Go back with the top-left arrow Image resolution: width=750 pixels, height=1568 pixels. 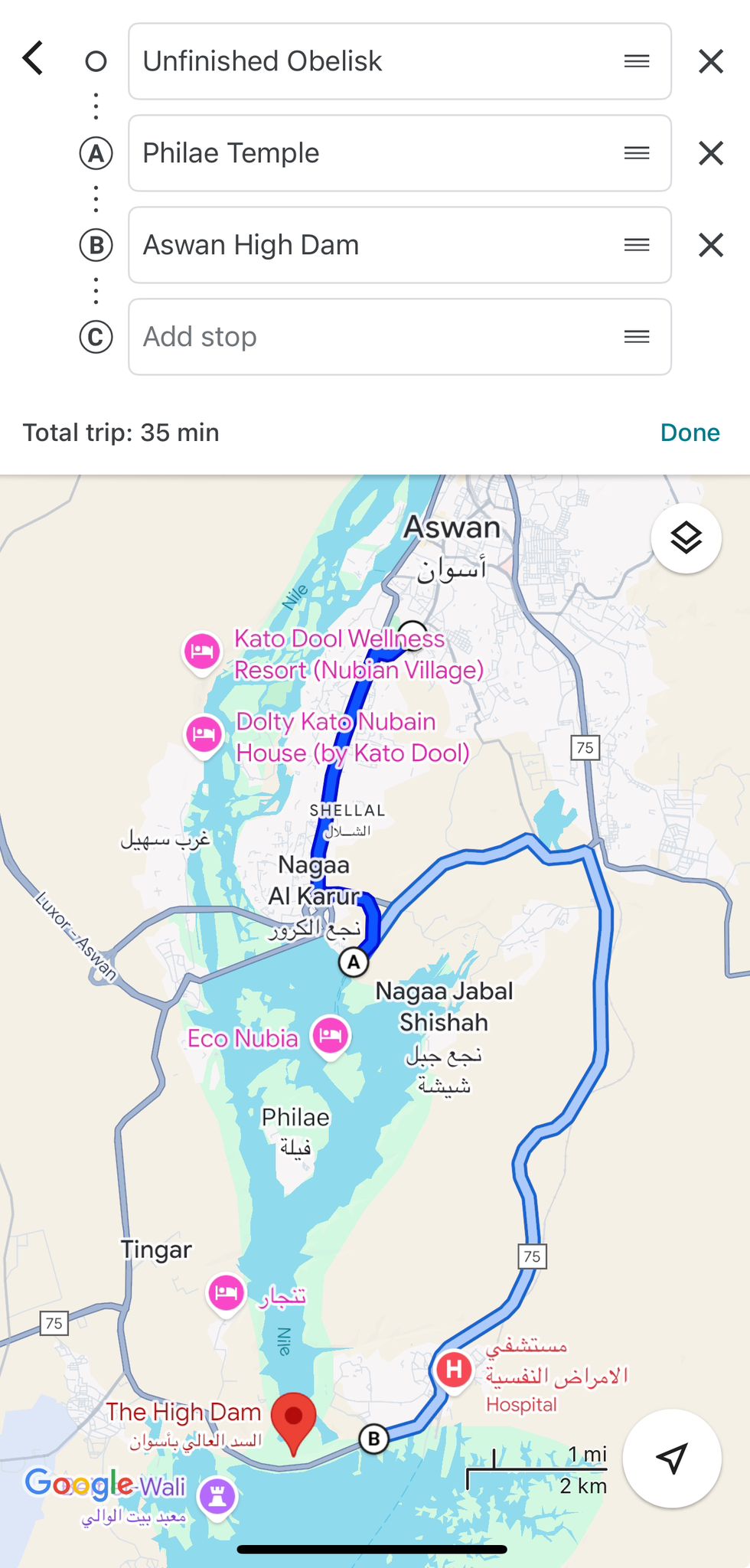point(33,59)
